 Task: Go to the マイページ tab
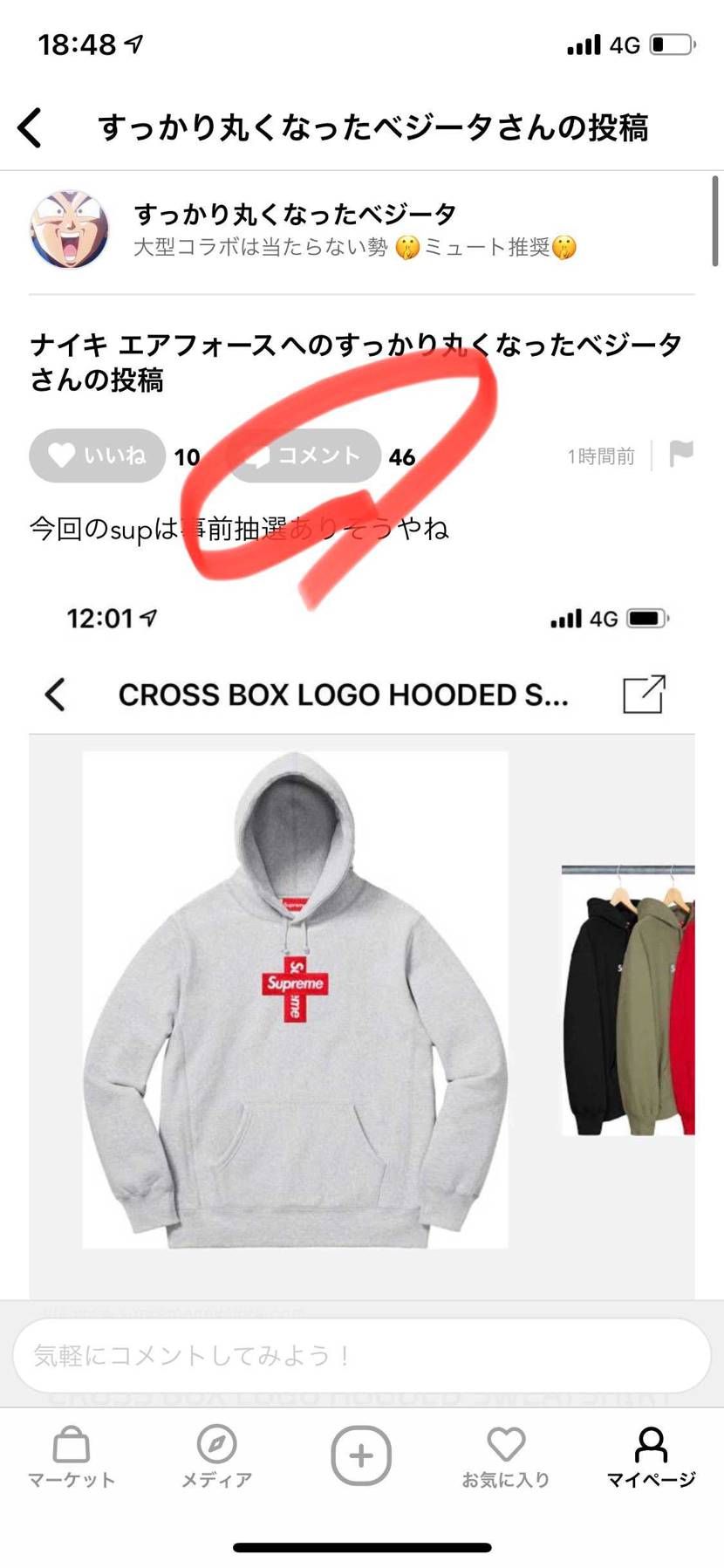(651, 1456)
